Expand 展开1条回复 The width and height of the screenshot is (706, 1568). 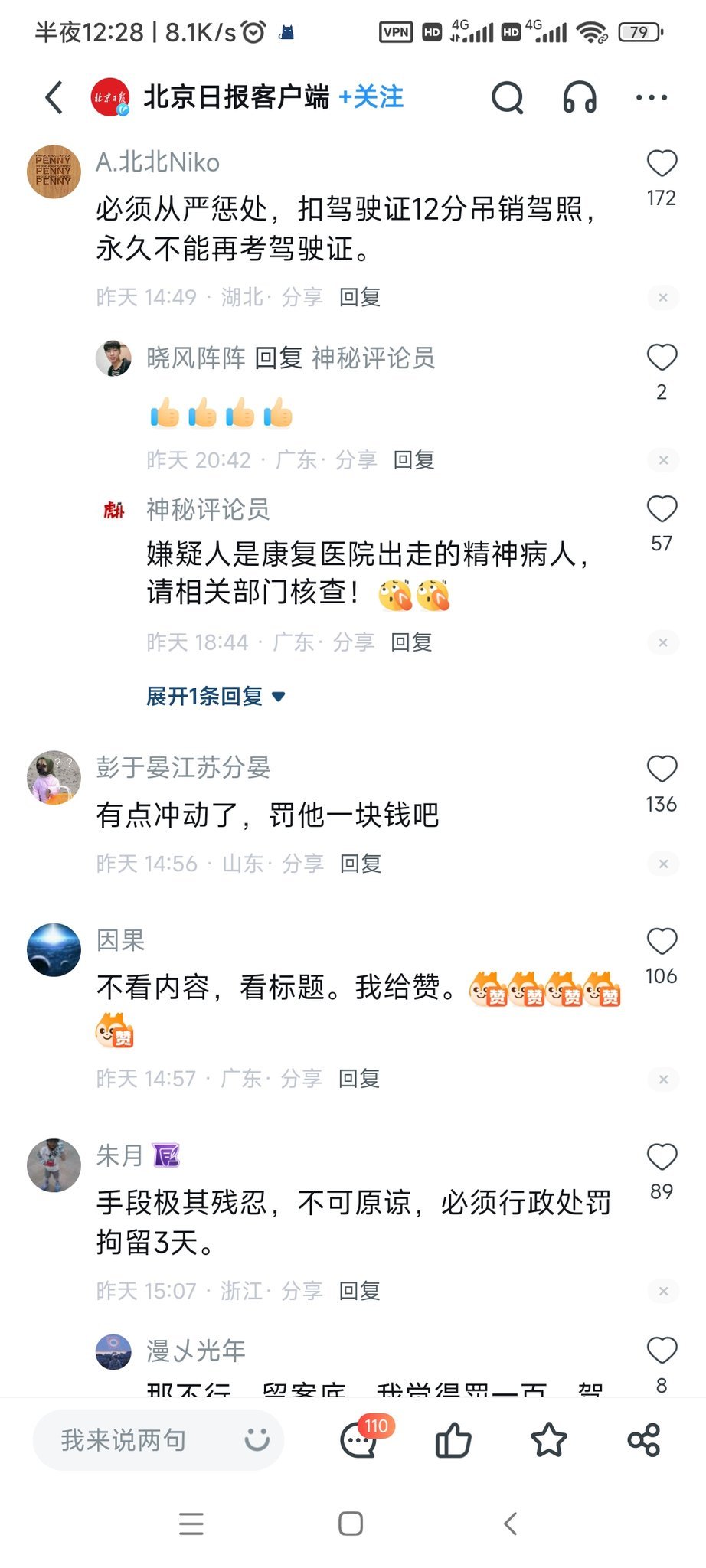215,696
